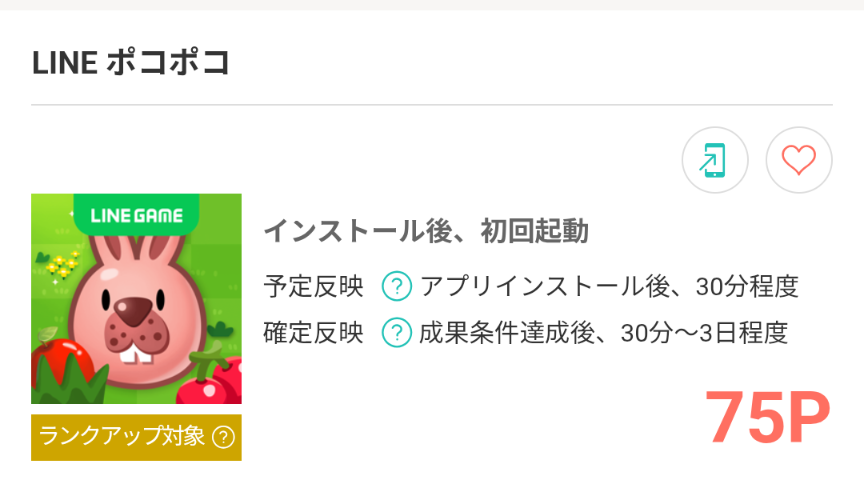Open help icon beside 確定反映
864x494 pixels.
pos(397,333)
